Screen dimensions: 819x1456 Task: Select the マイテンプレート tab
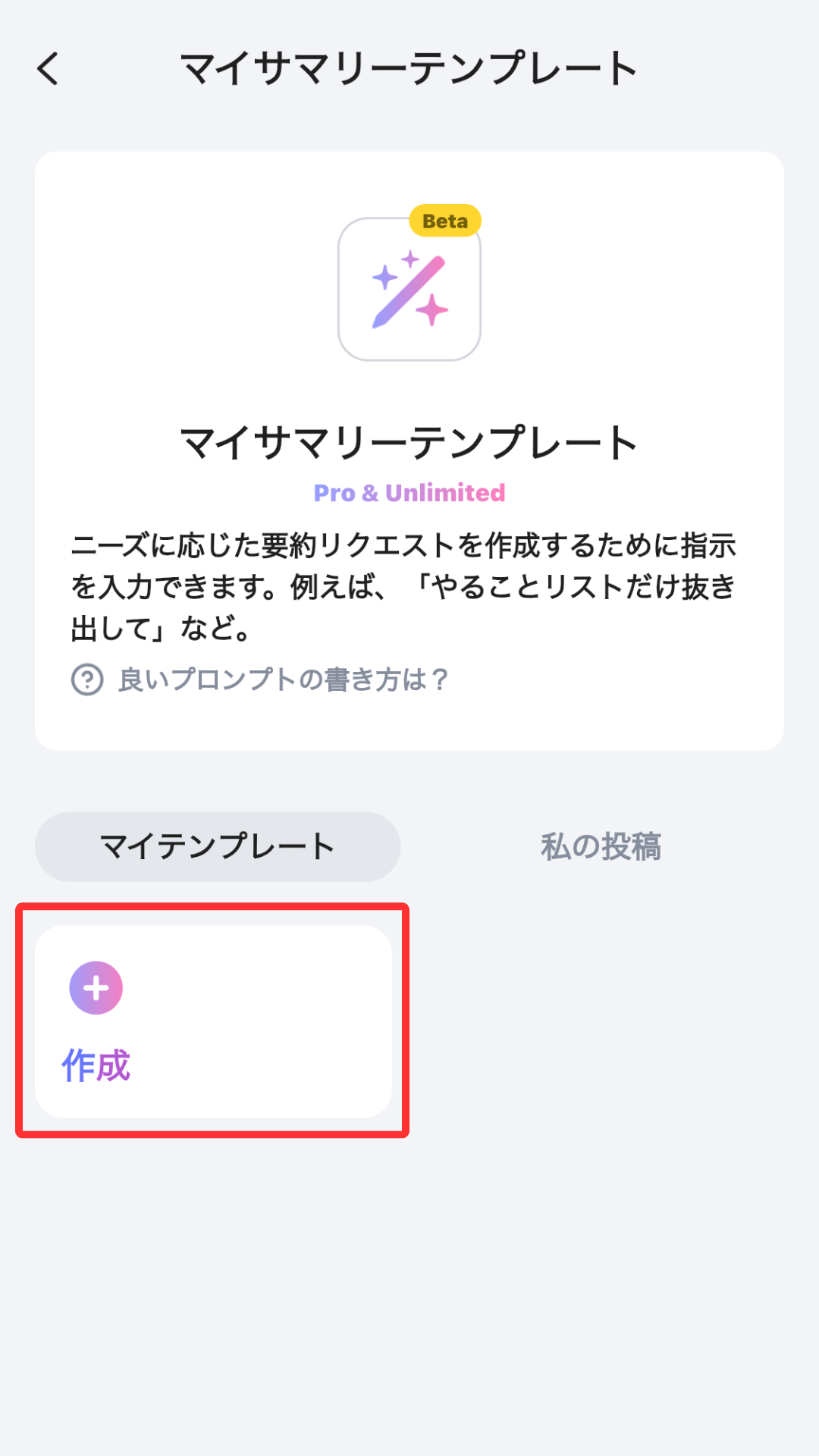[218, 846]
